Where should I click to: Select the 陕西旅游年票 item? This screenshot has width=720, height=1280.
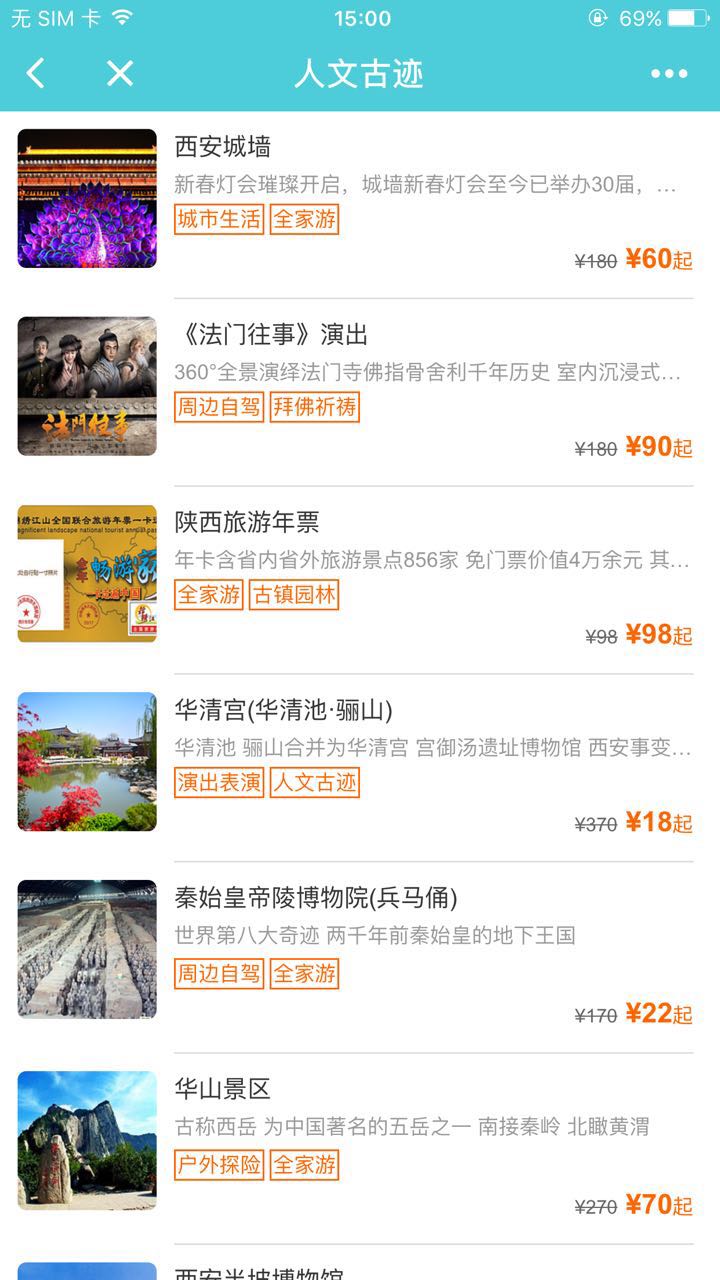click(x=246, y=522)
